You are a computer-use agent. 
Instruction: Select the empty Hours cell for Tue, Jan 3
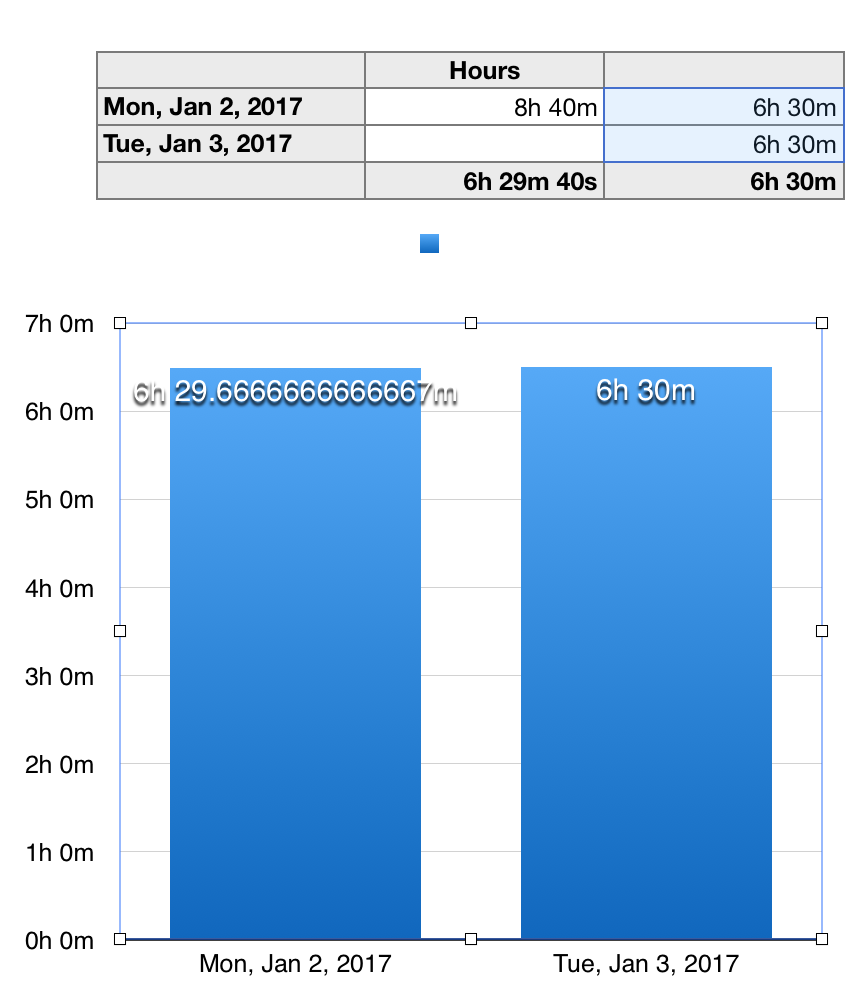[485, 144]
